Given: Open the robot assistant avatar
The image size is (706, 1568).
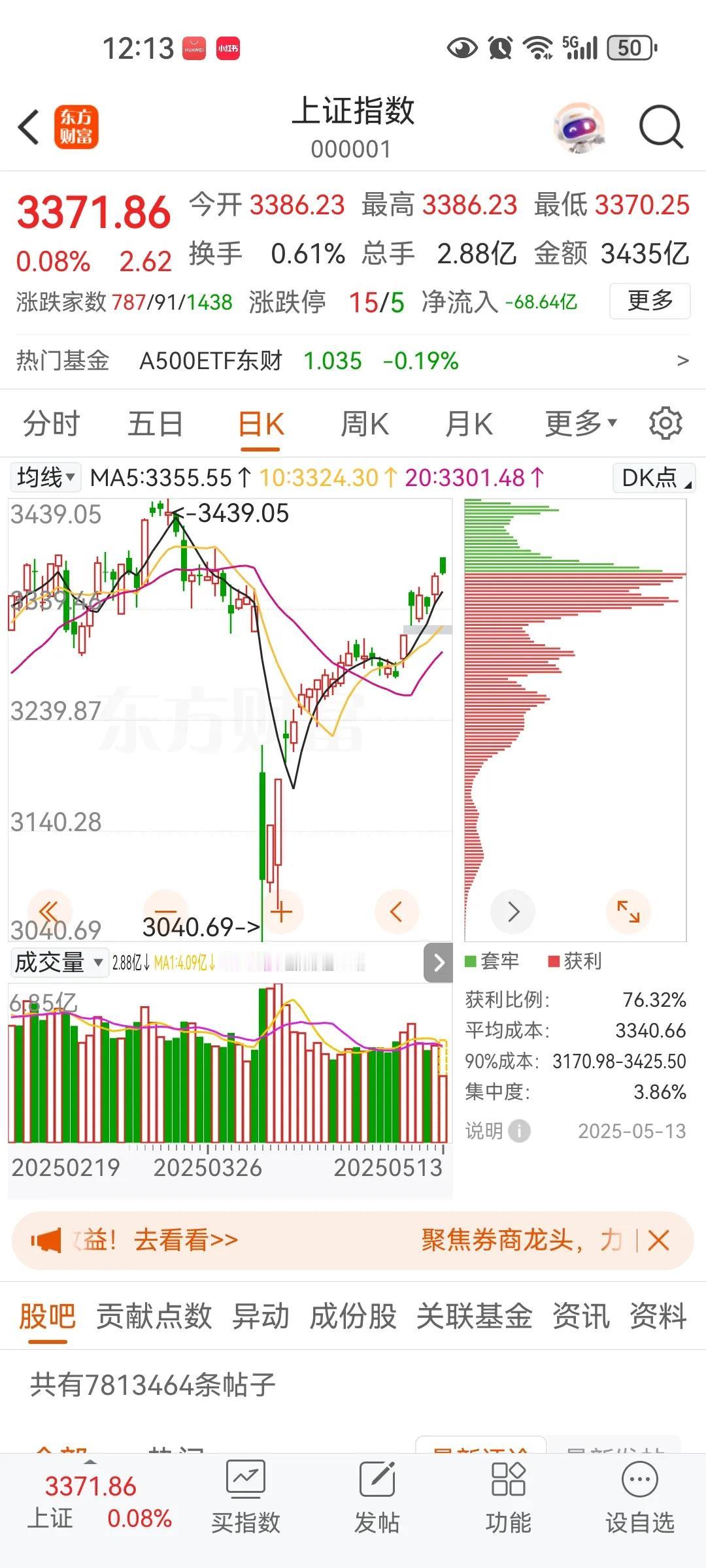Looking at the screenshot, I should coord(579,127).
